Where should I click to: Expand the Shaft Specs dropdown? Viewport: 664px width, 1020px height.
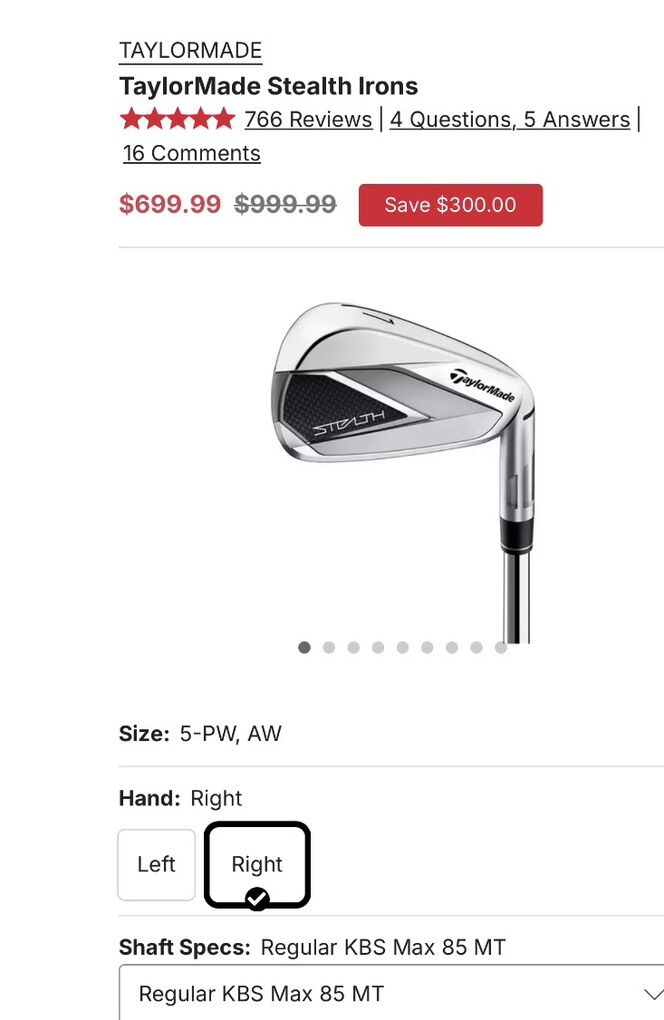[392, 993]
